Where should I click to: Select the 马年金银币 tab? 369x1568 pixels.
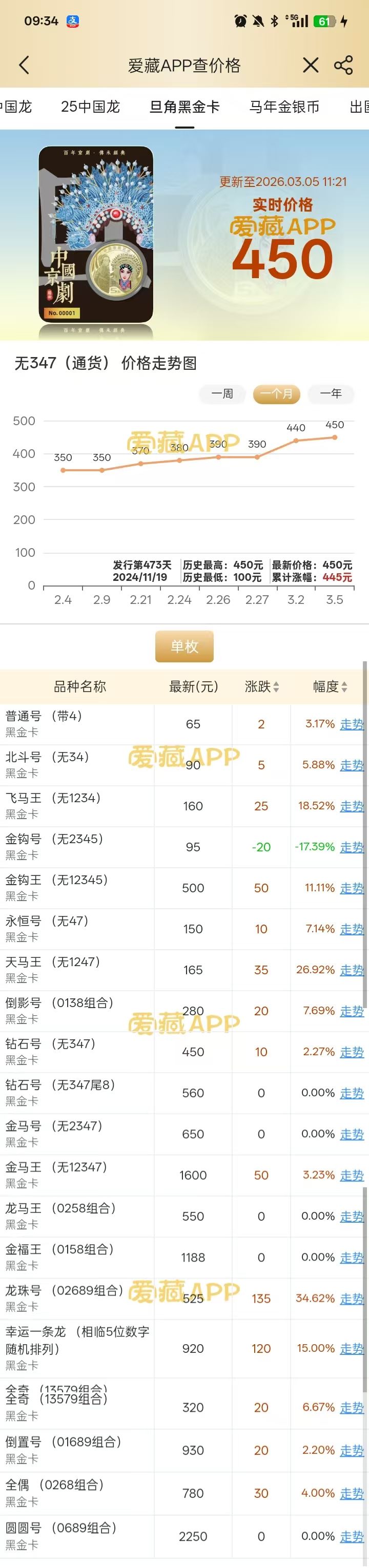284,107
